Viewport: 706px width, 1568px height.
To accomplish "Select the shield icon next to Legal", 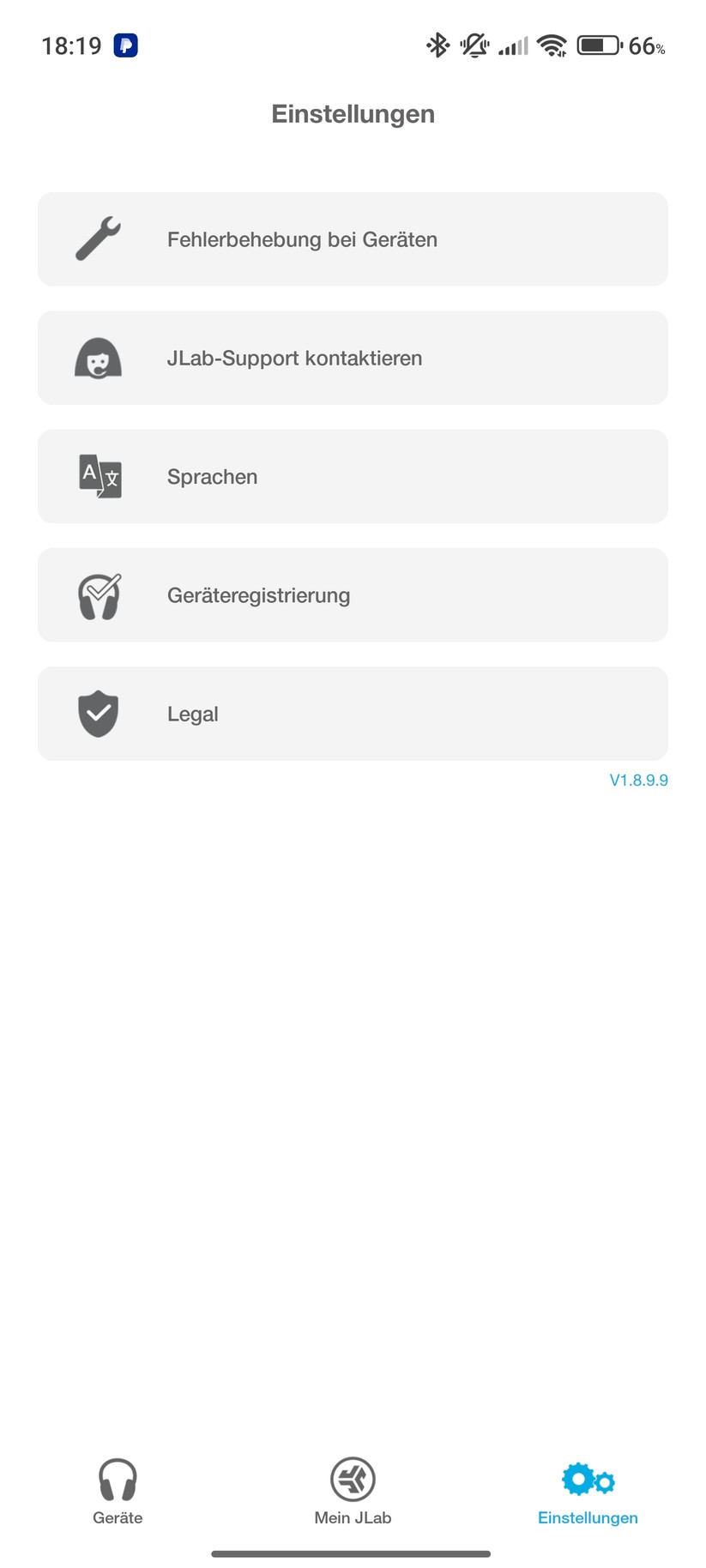I will 99,713.
